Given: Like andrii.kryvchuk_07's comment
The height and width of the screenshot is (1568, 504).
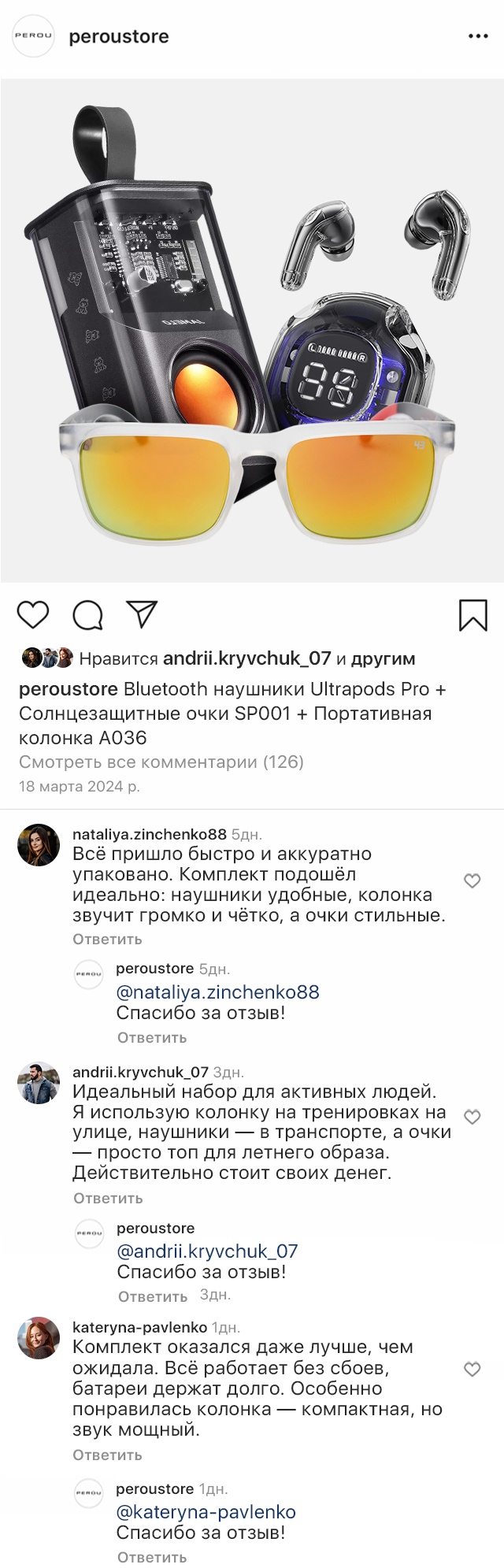Looking at the screenshot, I should pos(472,1117).
